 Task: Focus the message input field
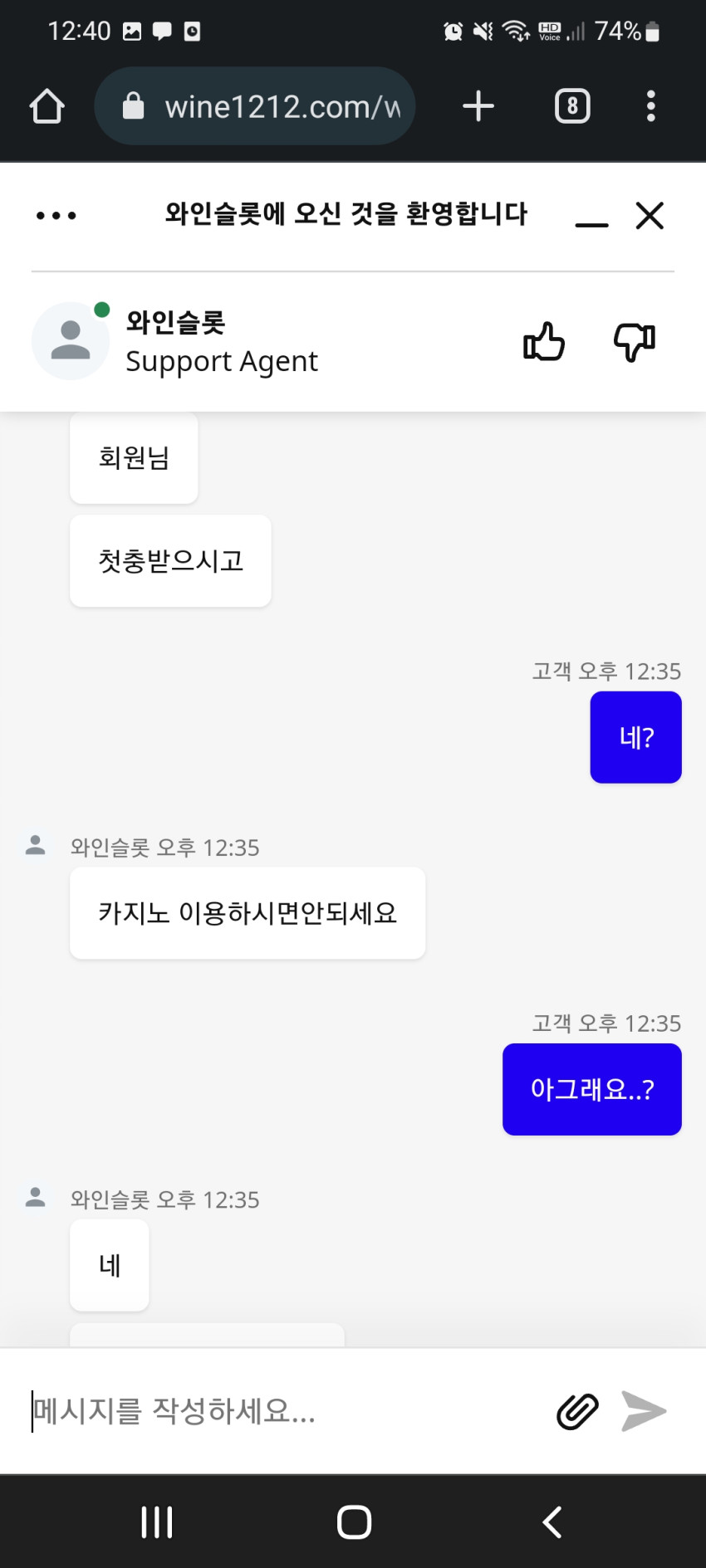click(282, 1411)
